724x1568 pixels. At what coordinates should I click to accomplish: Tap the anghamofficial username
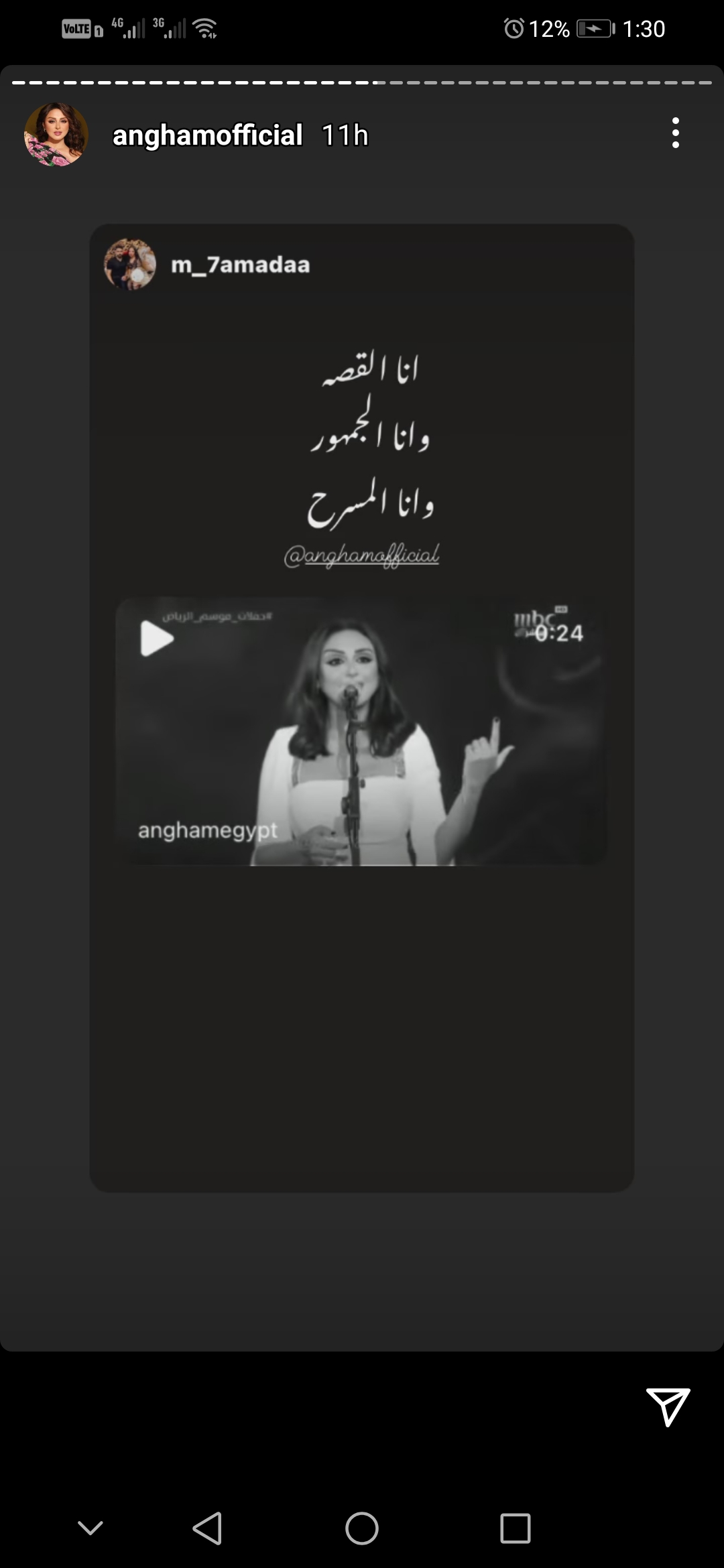point(207,135)
